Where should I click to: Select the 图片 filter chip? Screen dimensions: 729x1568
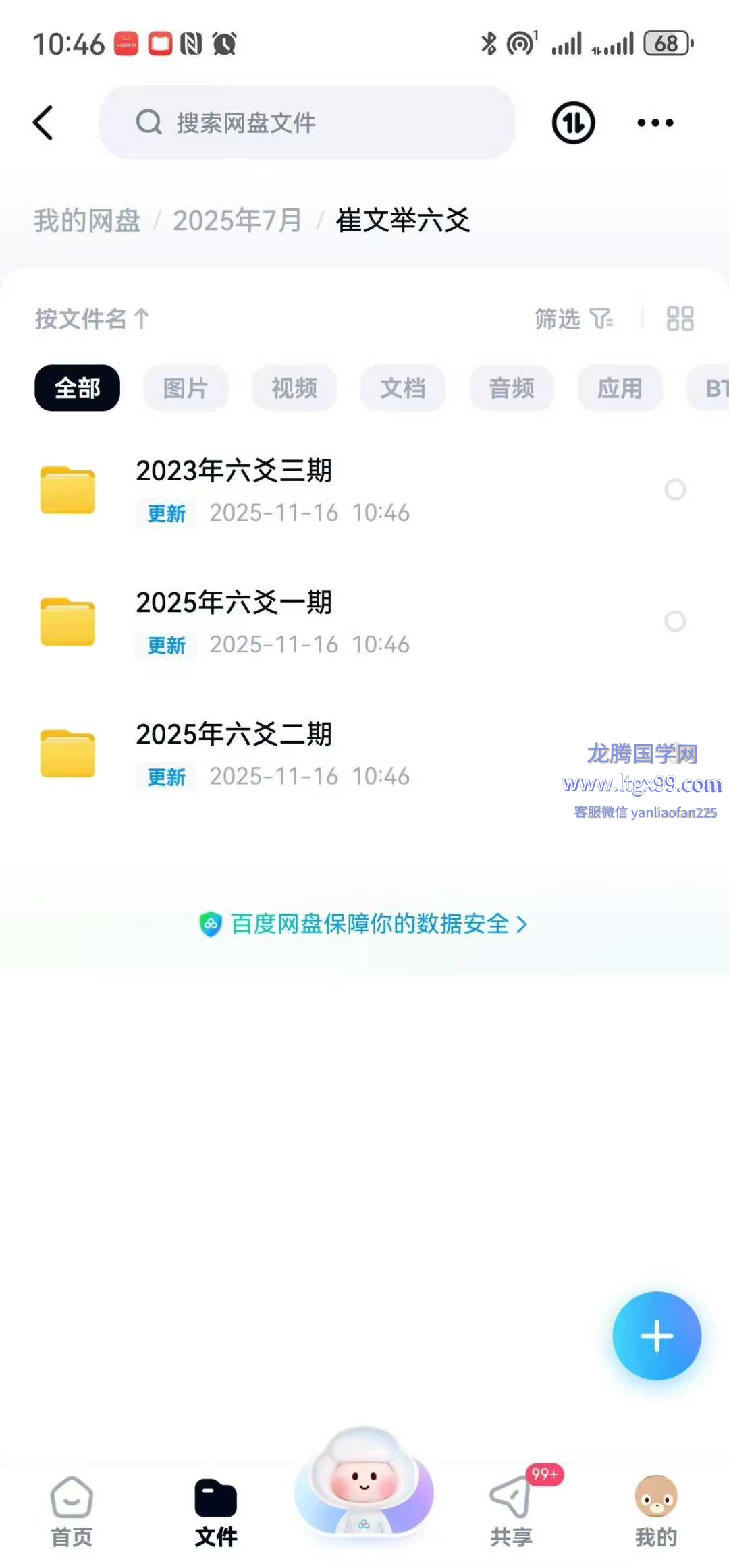click(186, 388)
